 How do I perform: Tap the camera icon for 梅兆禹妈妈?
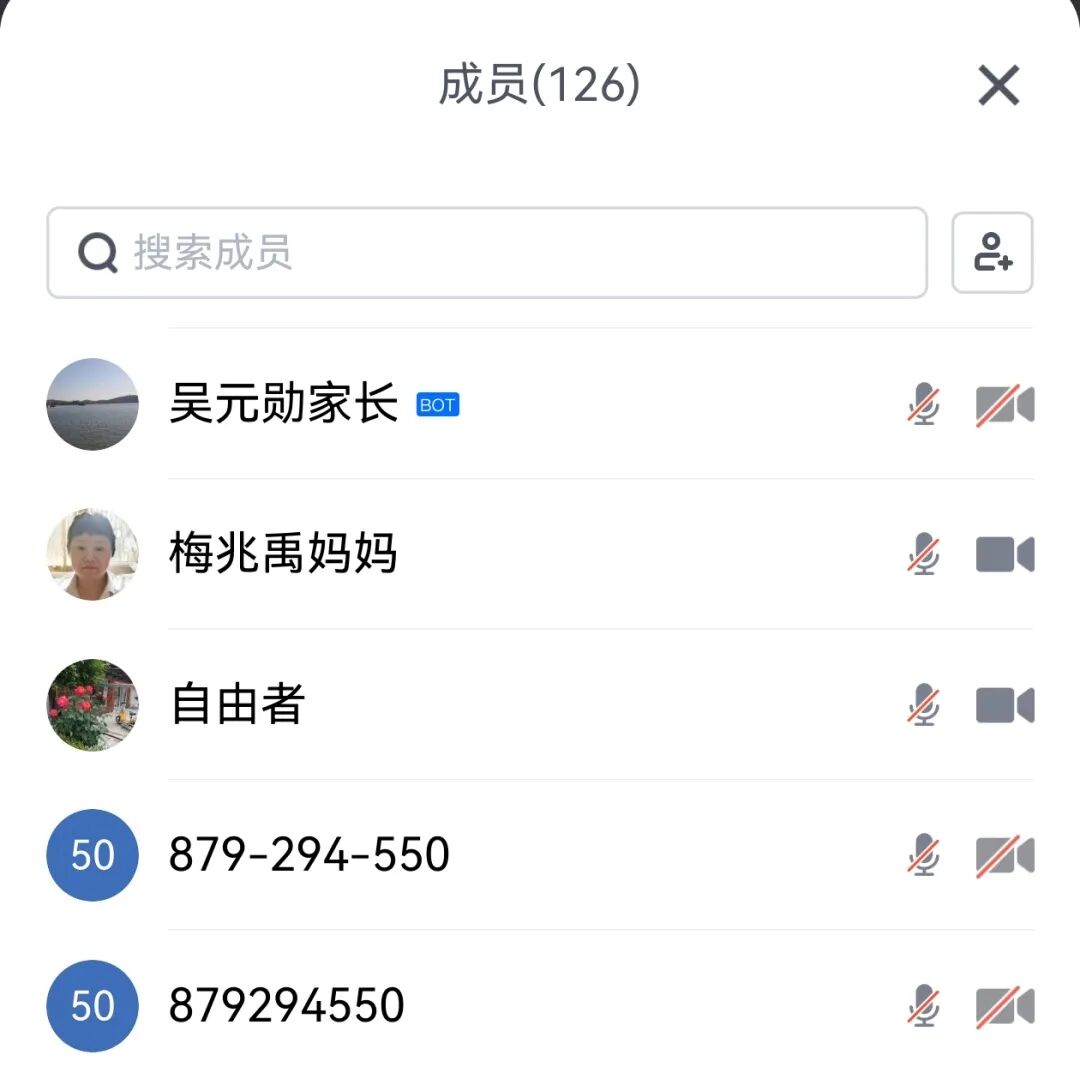(1005, 555)
